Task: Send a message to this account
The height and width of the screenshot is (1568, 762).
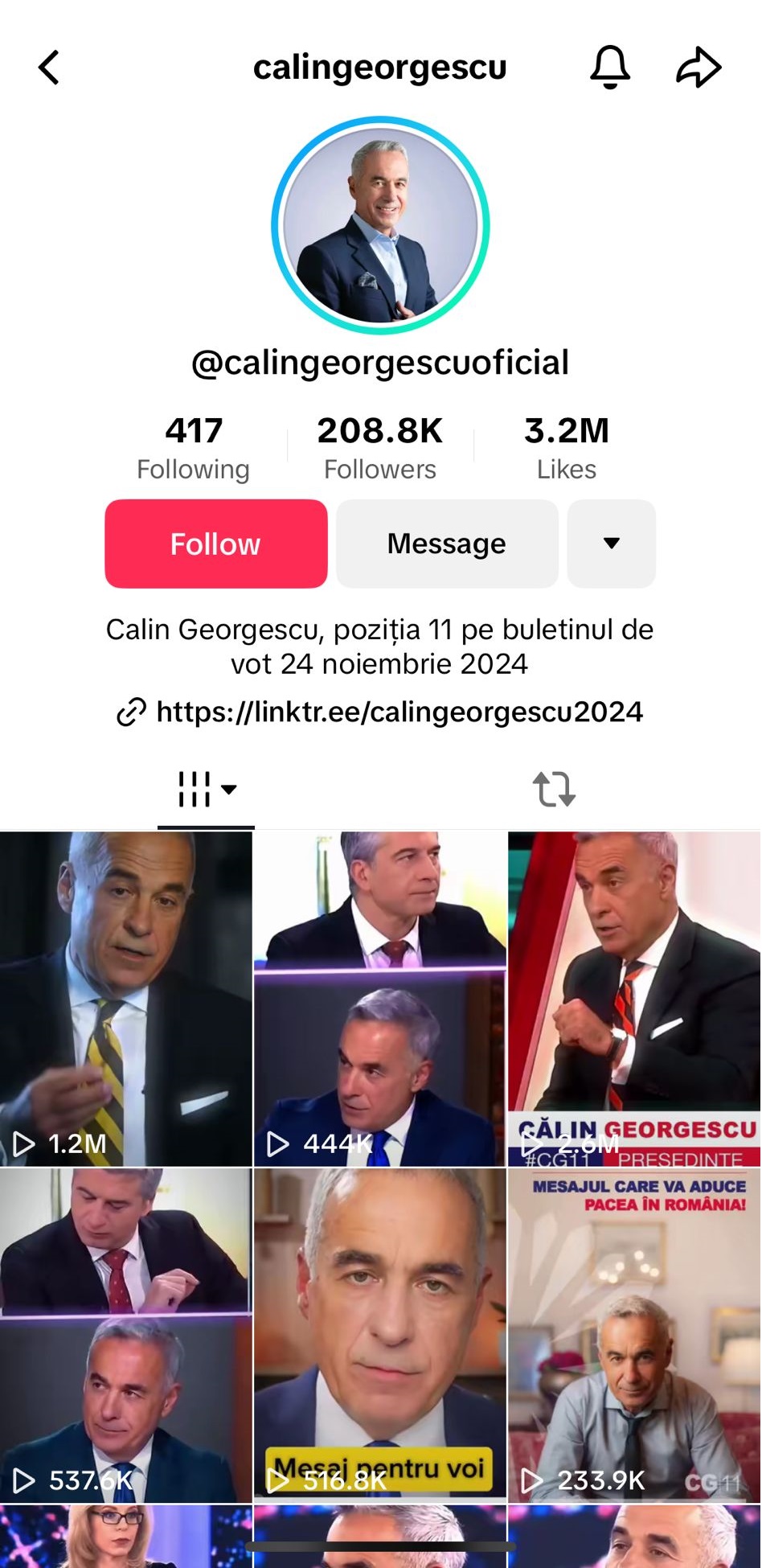Action: [447, 544]
